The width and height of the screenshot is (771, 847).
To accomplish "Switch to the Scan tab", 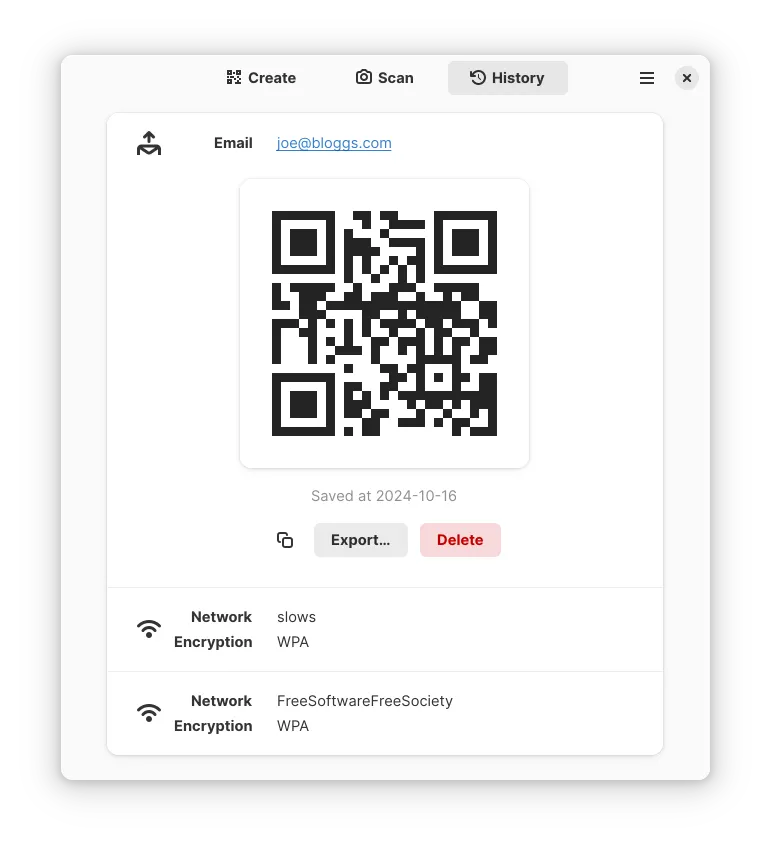I will coord(384,78).
